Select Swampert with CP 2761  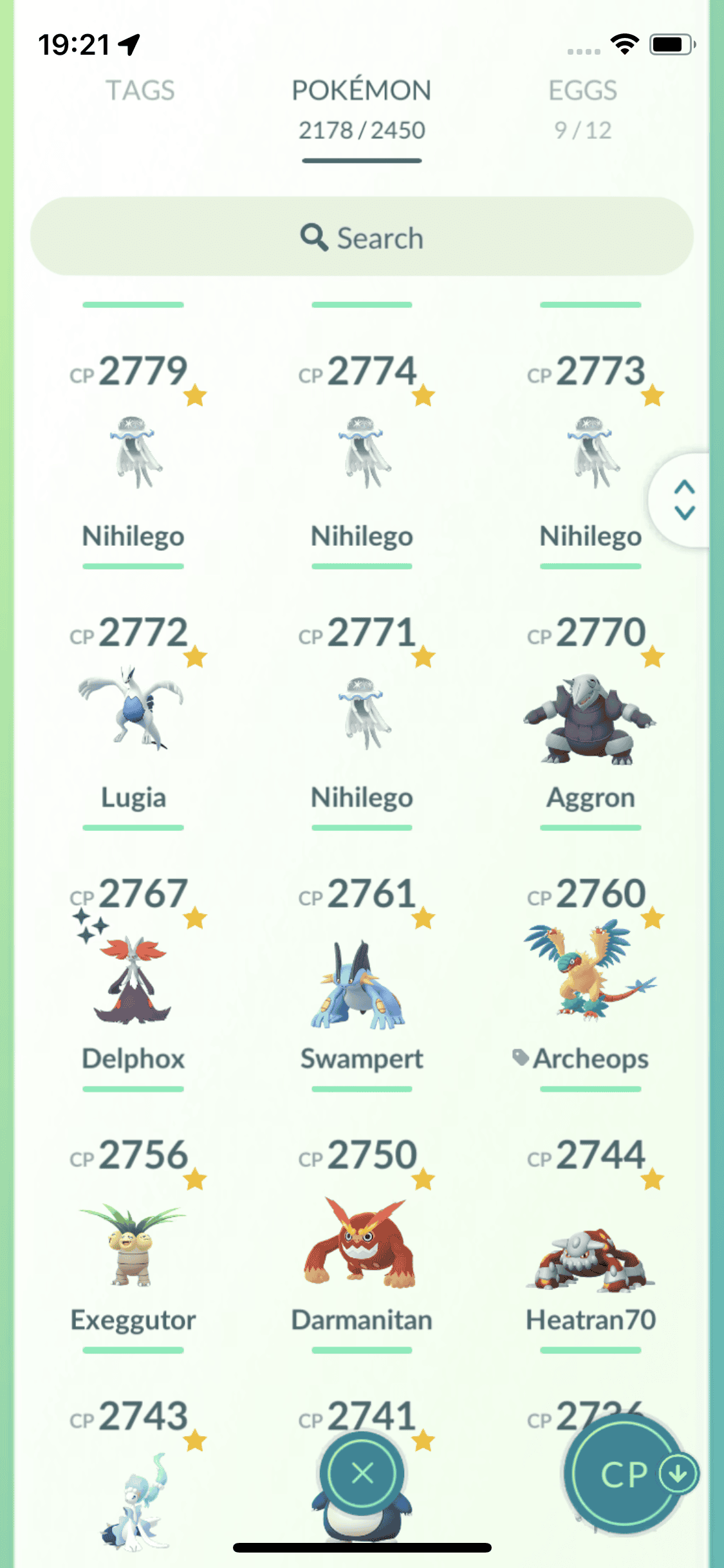pos(362,982)
